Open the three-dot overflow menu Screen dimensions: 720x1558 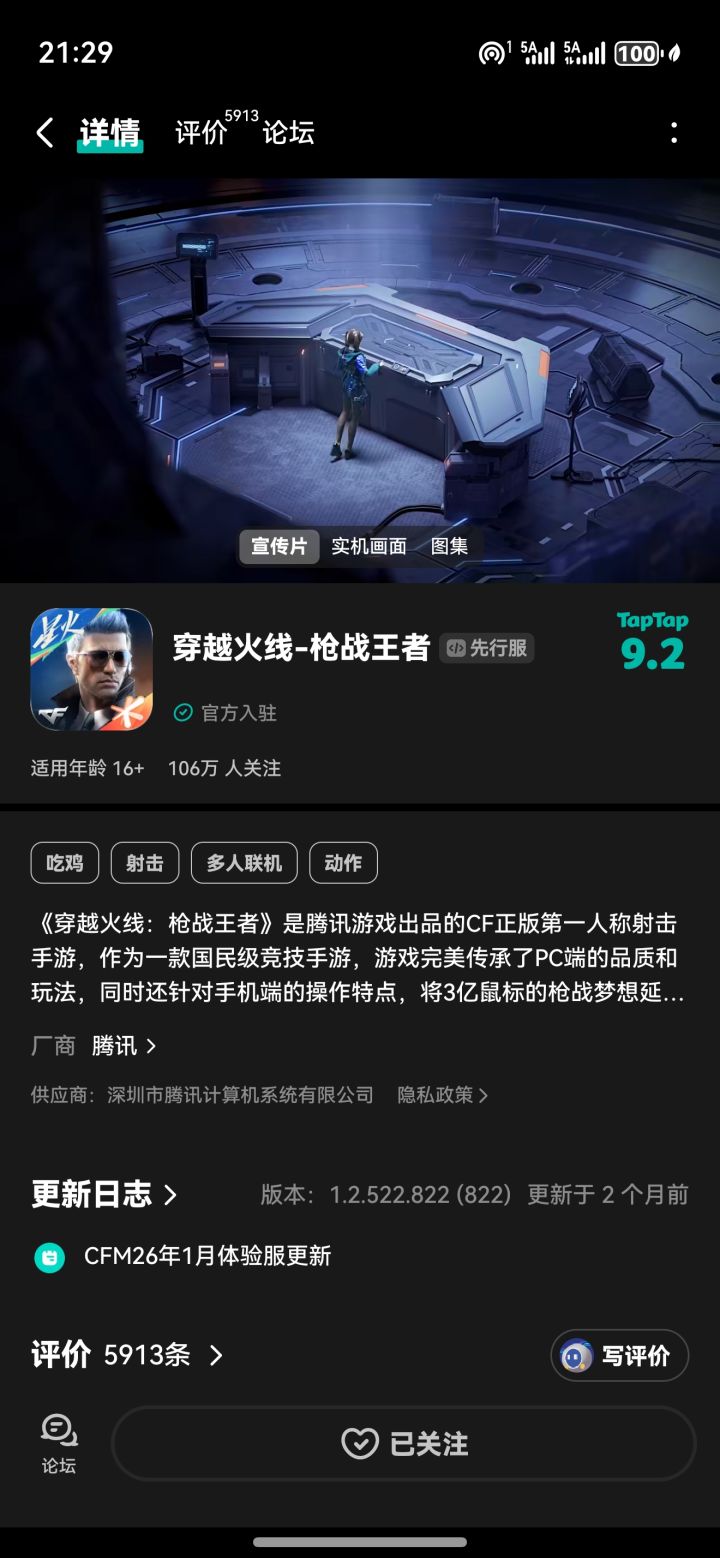point(674,133)
